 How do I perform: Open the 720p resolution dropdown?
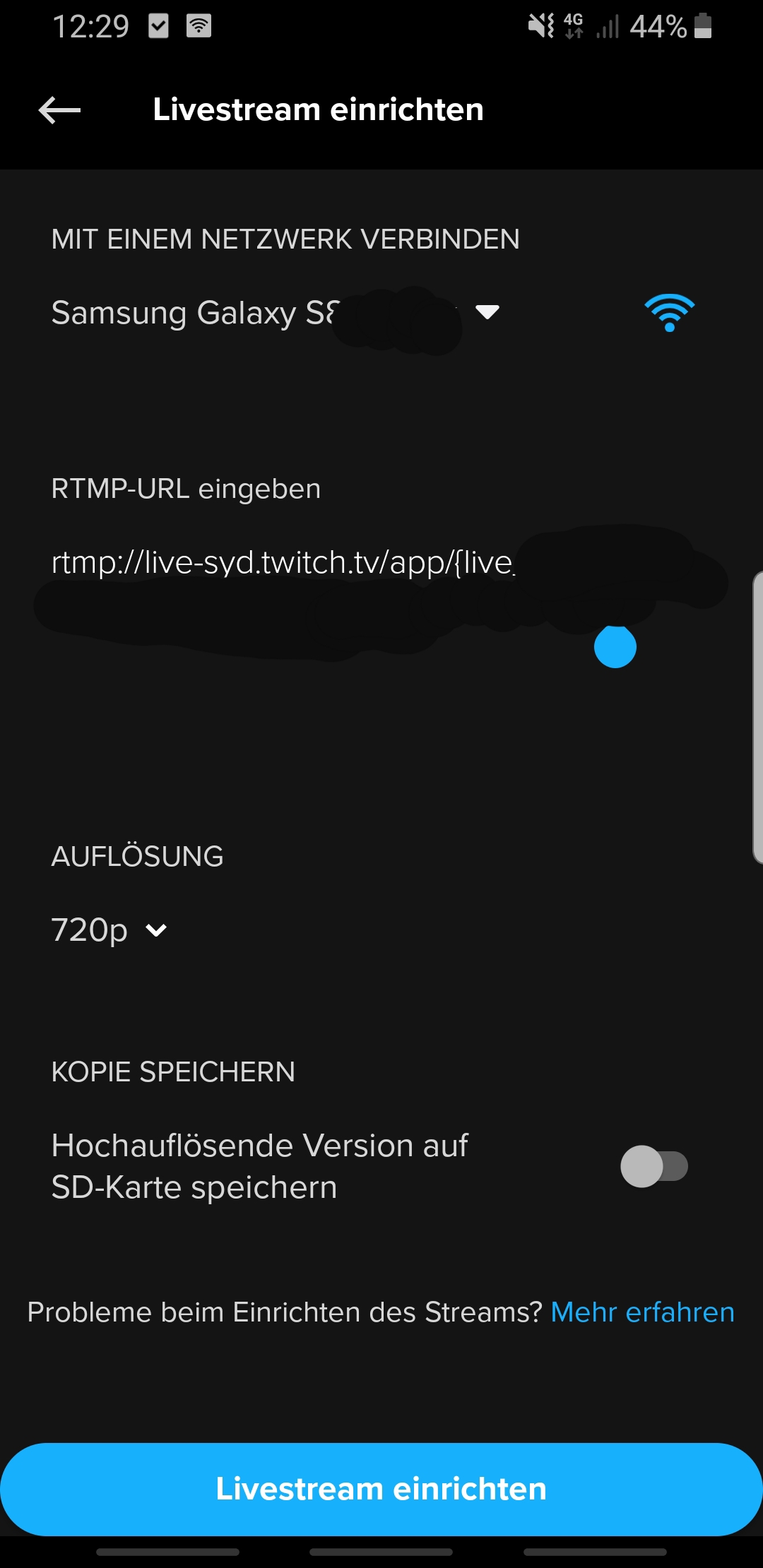(x=110, y=929)
